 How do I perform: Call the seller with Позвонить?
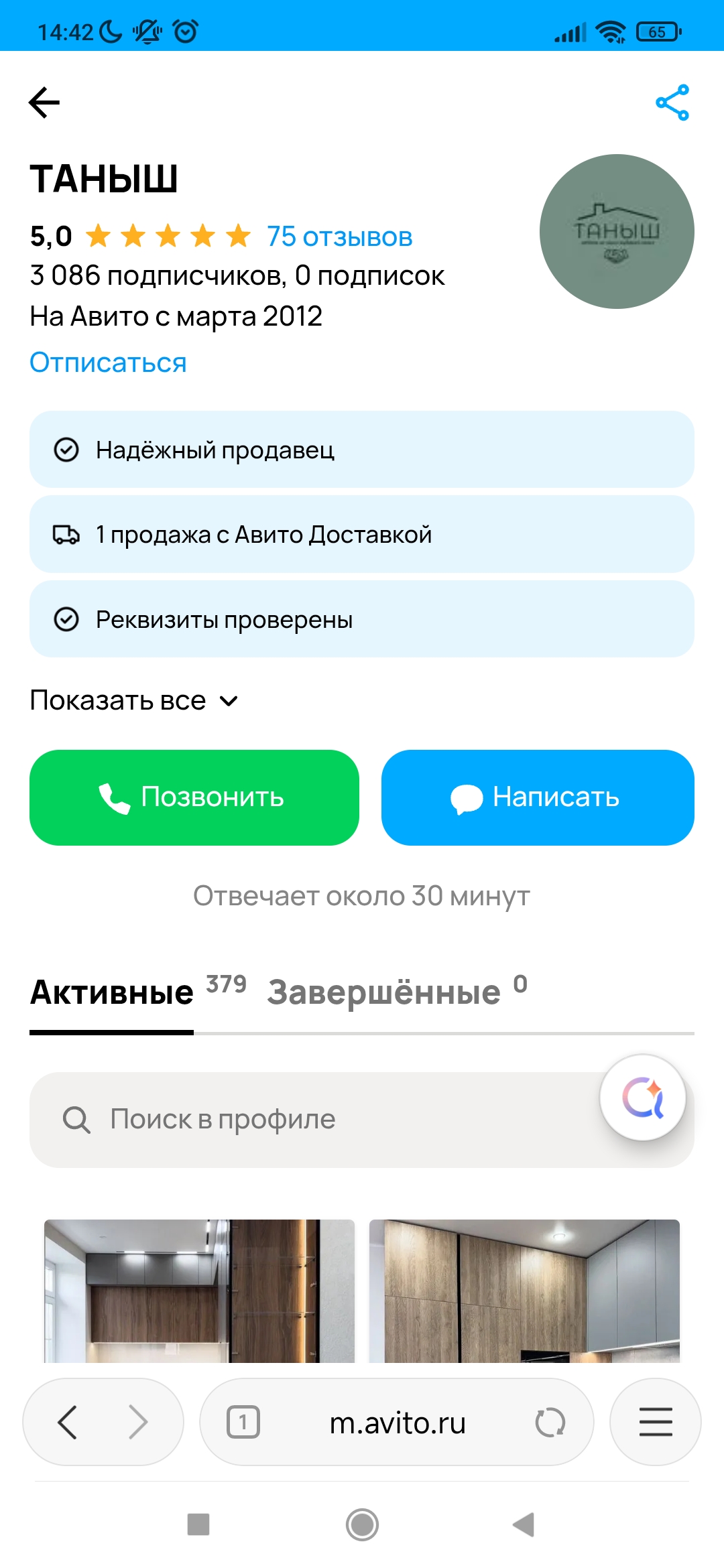click(194, 797)
